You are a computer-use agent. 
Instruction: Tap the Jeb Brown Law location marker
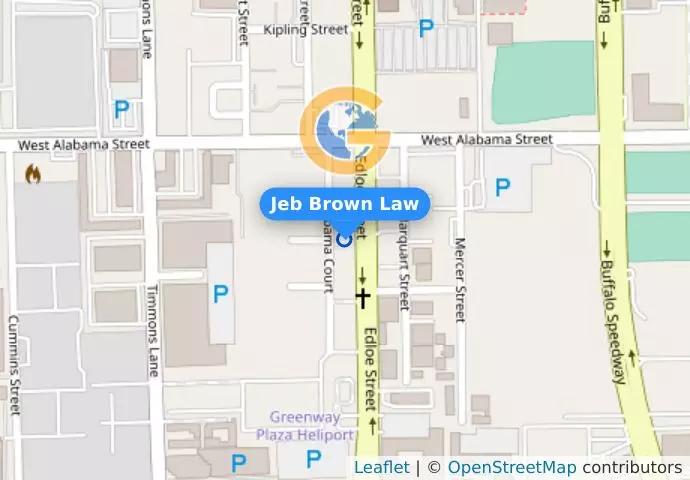click(x=345, y=239)
